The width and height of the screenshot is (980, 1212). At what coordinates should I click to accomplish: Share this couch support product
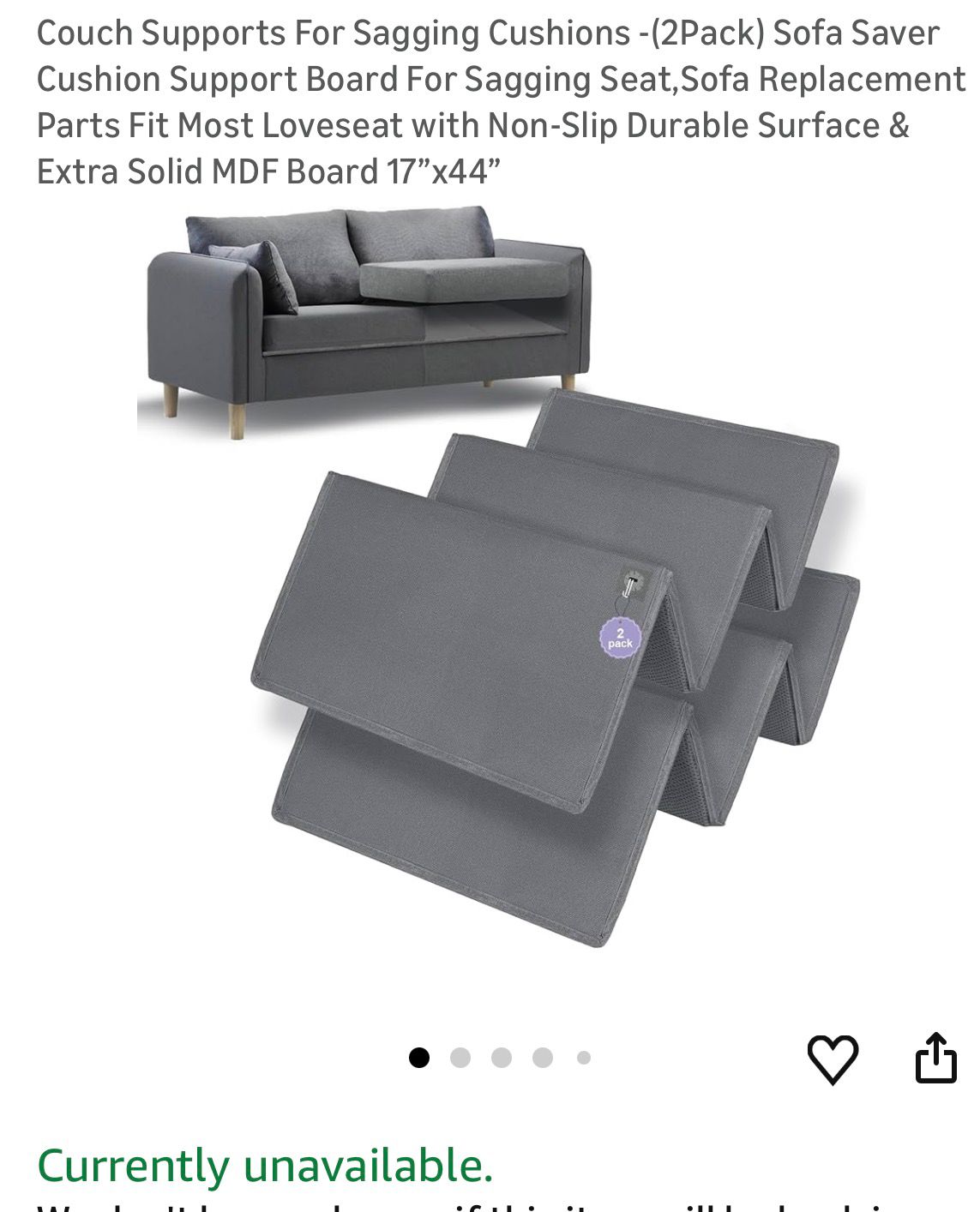(935, 1058)
